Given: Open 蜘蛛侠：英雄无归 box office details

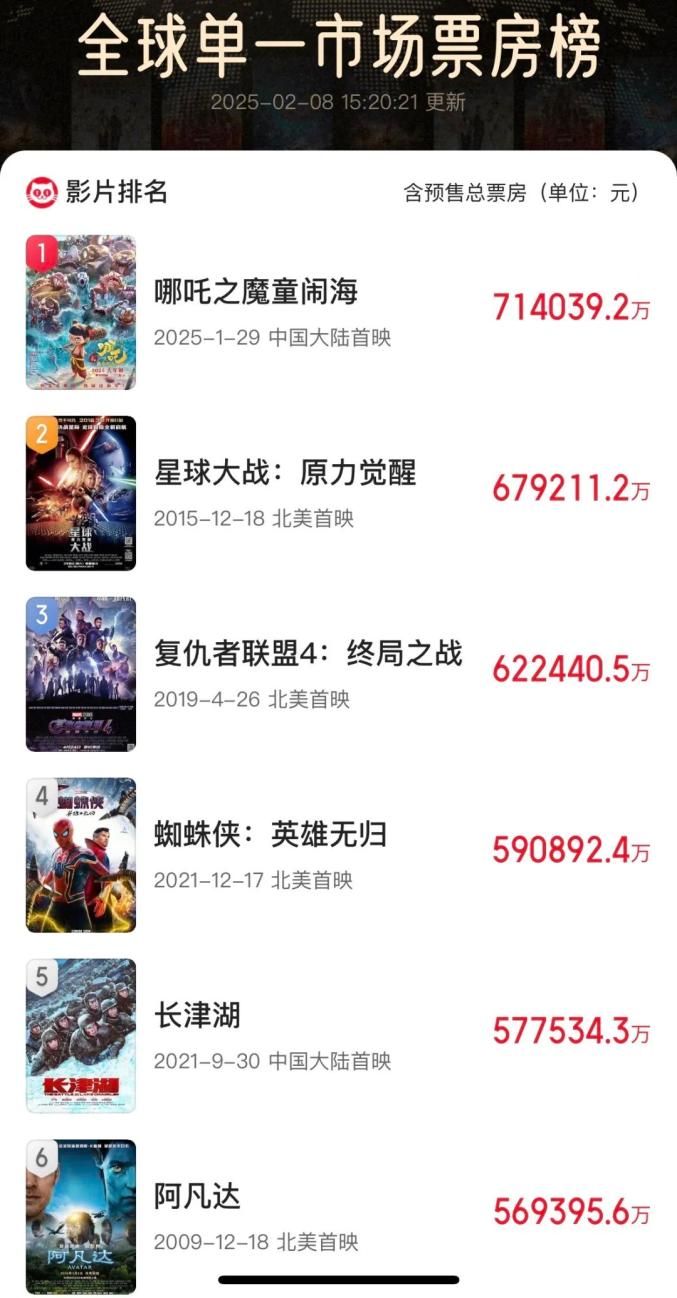Looking at the screenshot, I should pyautogui.click(x=270, y=835).
